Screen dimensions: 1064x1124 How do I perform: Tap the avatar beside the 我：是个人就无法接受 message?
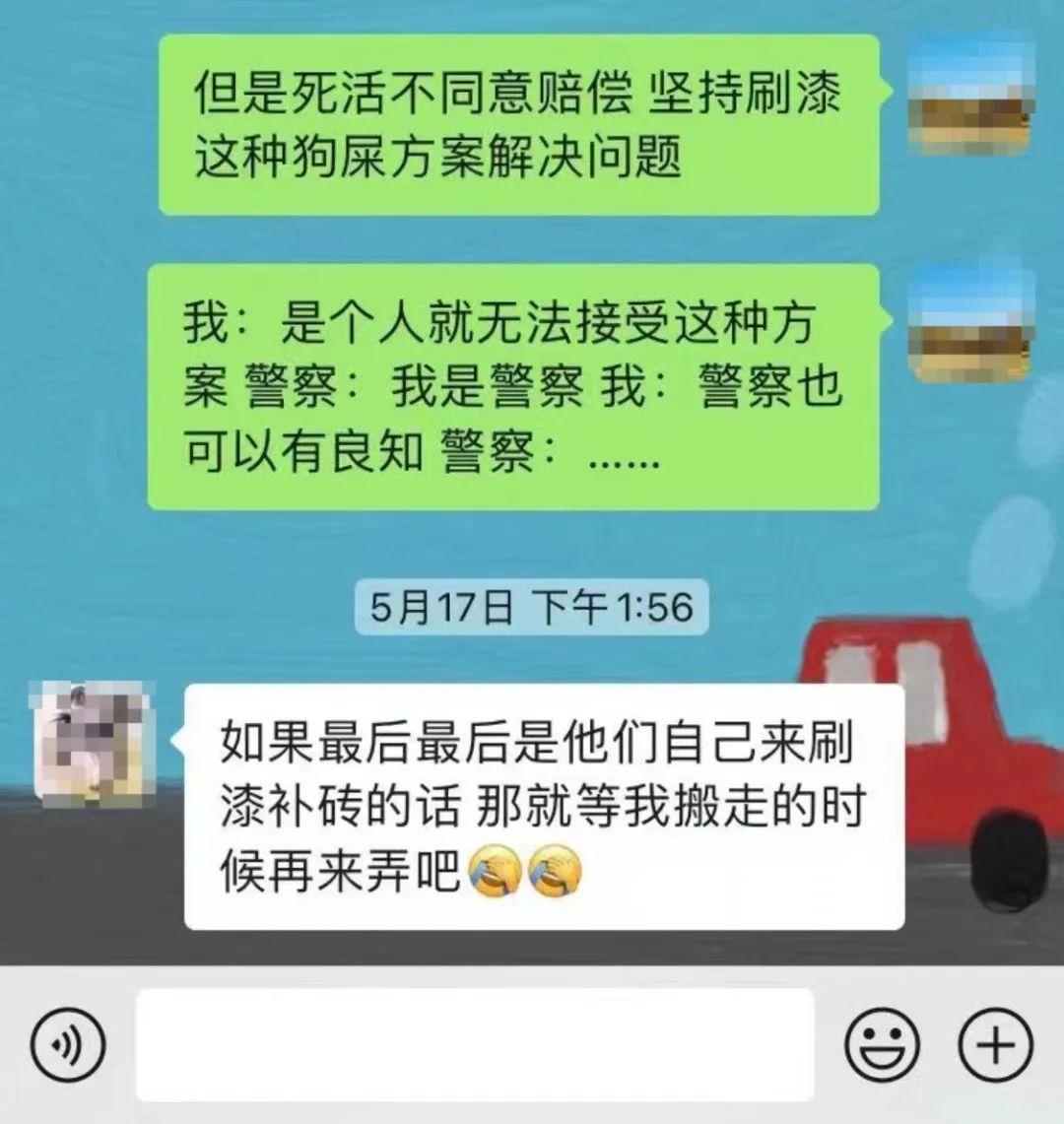coord(969,322)
